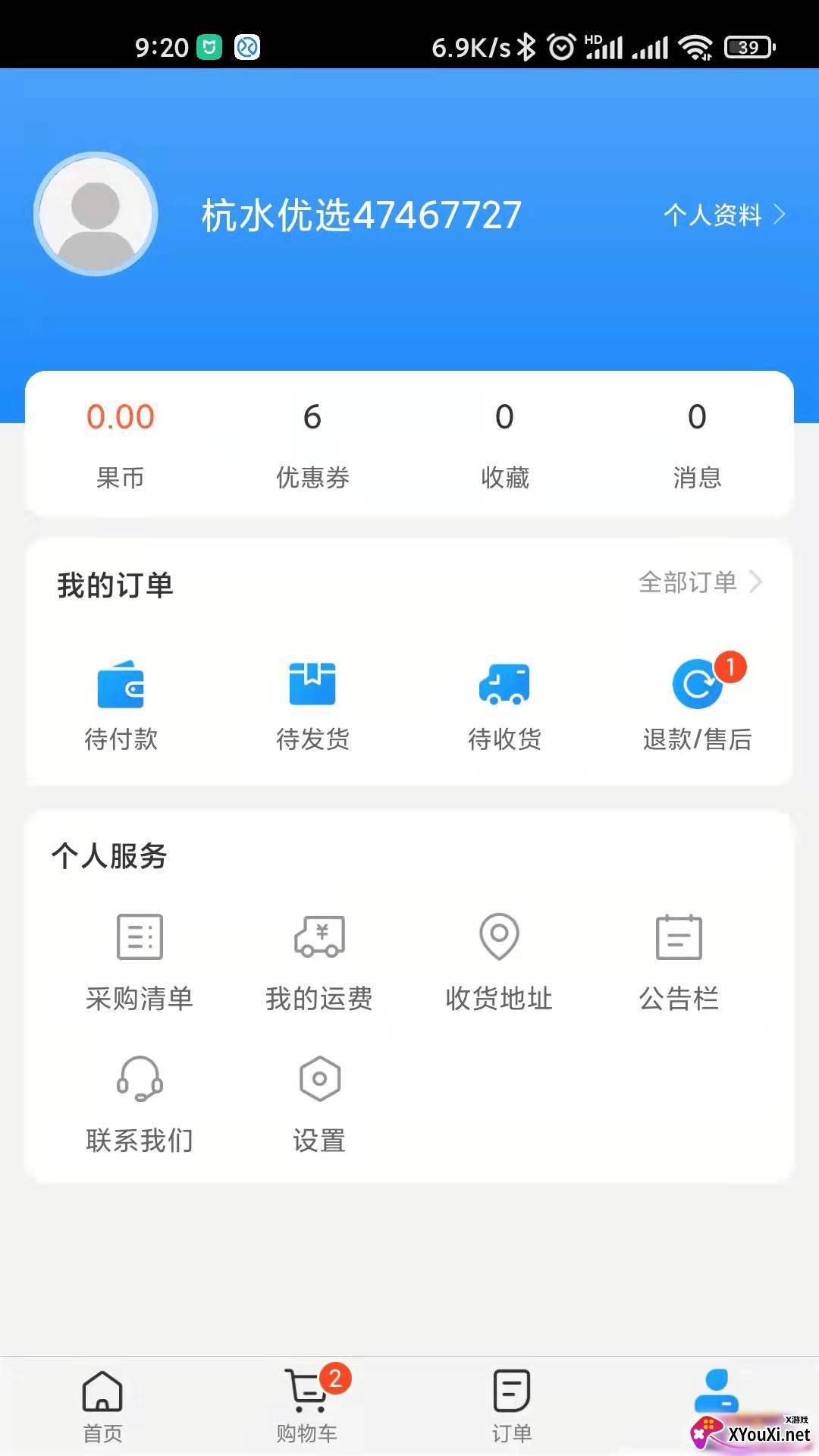819x1456 pixels.
Task: Open 待发货 orders awaiting shipment
Action: 312,705
